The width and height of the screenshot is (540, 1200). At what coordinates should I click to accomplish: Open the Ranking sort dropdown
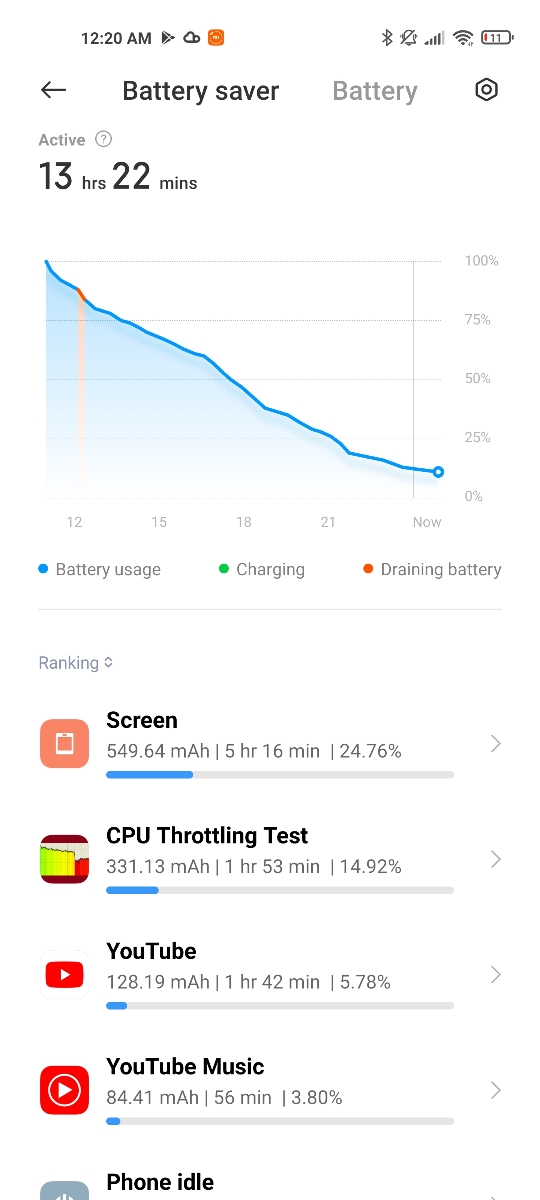tap(76, 663)
